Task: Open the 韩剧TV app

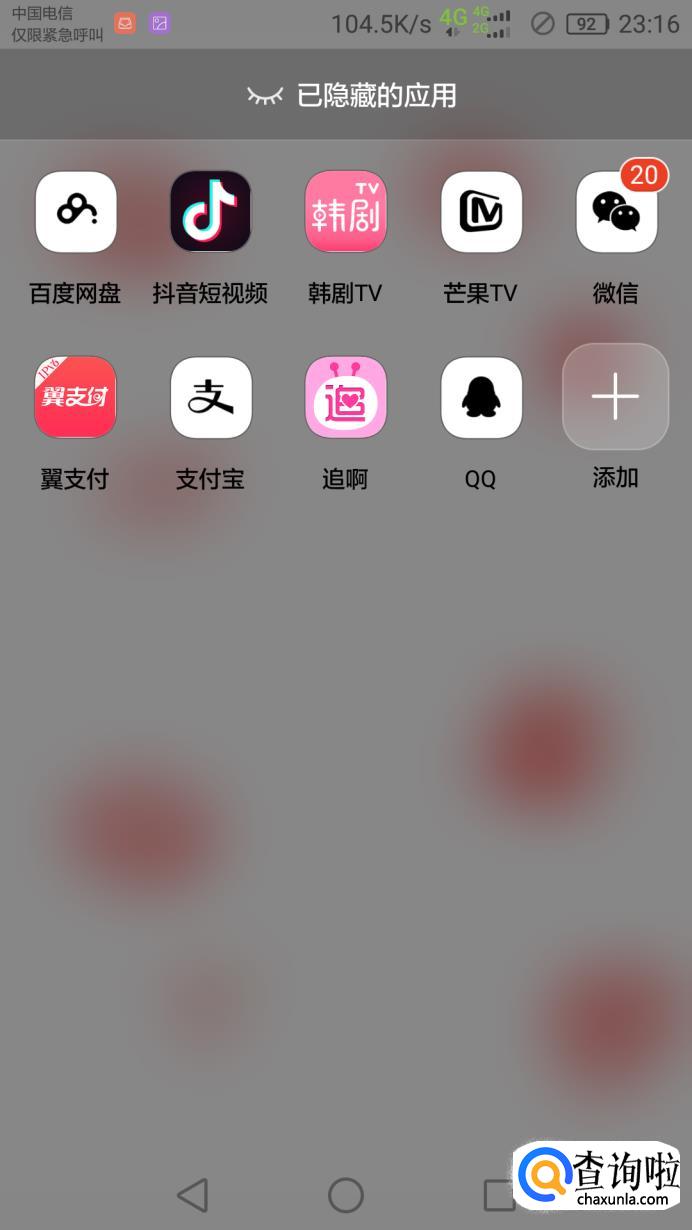Action: tap(346, 212)
